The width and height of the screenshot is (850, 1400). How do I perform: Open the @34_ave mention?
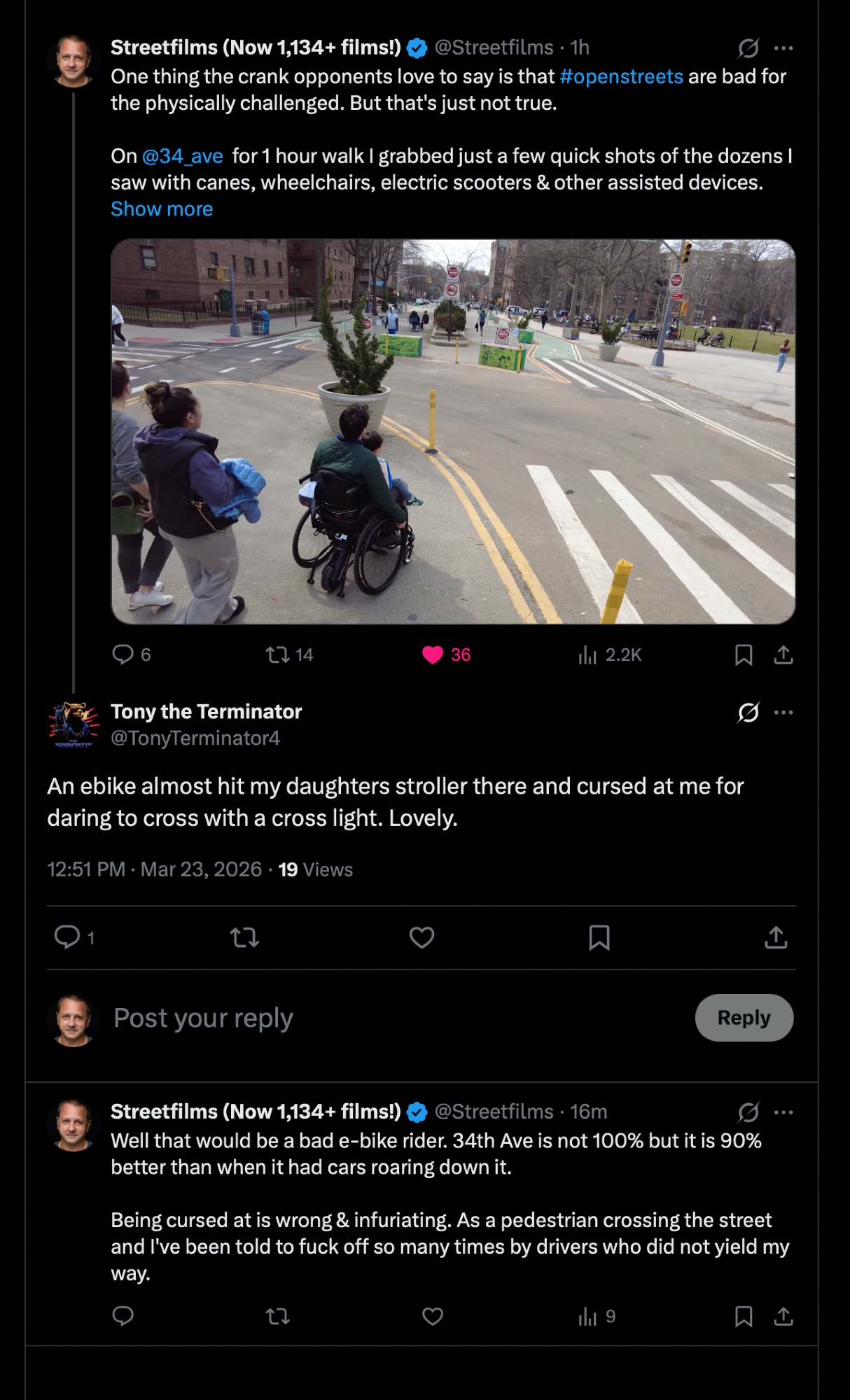tap(182, 156)
